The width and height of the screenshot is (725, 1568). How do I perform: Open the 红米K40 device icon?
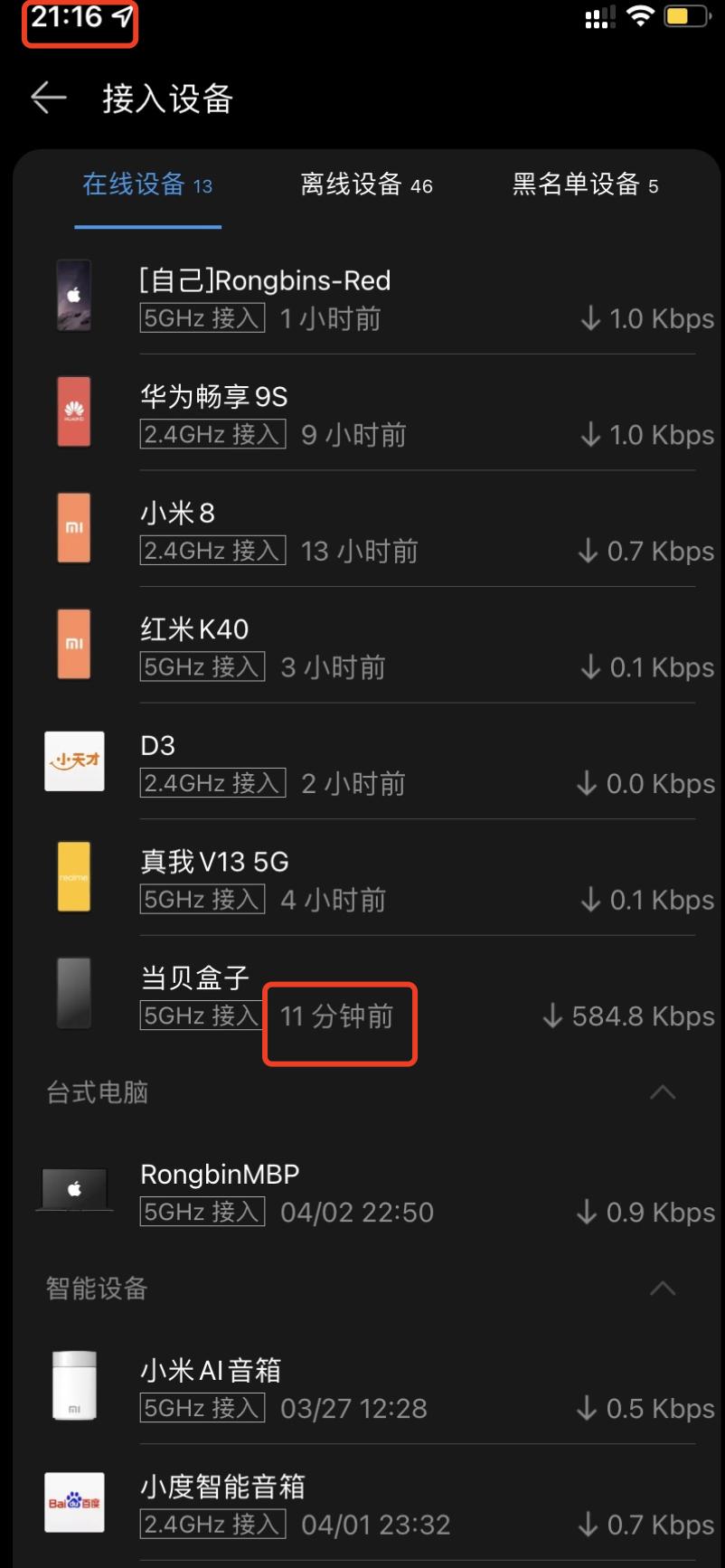tap(73, 644)
